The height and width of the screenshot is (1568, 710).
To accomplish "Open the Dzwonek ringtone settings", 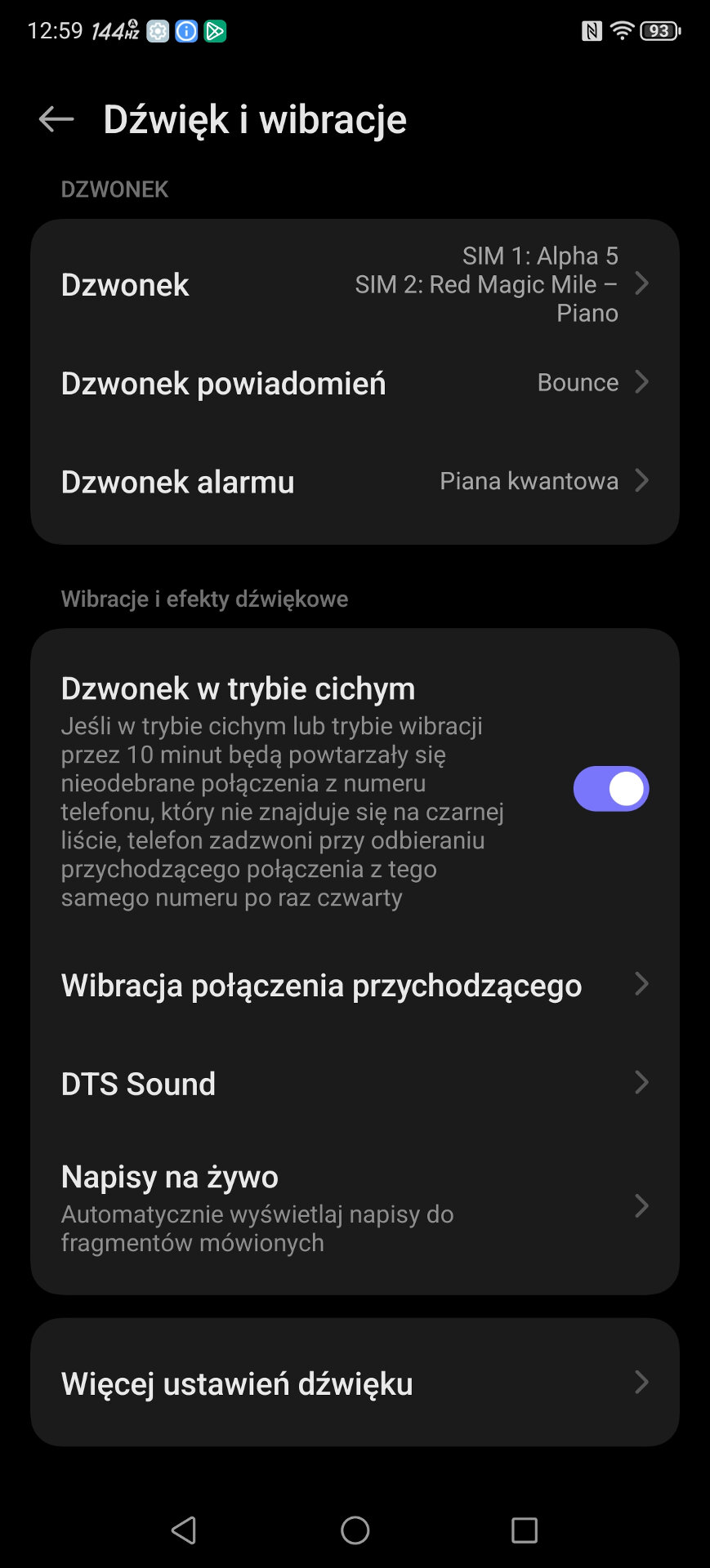I will tap(355, 285).
